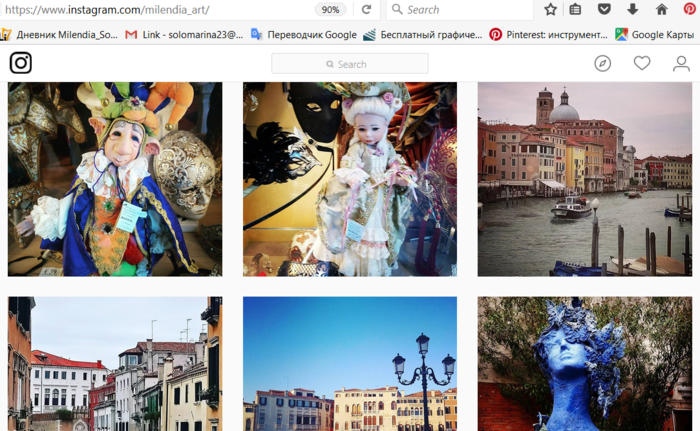The height and width of the screenshot is (431, 700).
Task: Open the blue sculpture head photo
Action: click(x=584, y=364)
